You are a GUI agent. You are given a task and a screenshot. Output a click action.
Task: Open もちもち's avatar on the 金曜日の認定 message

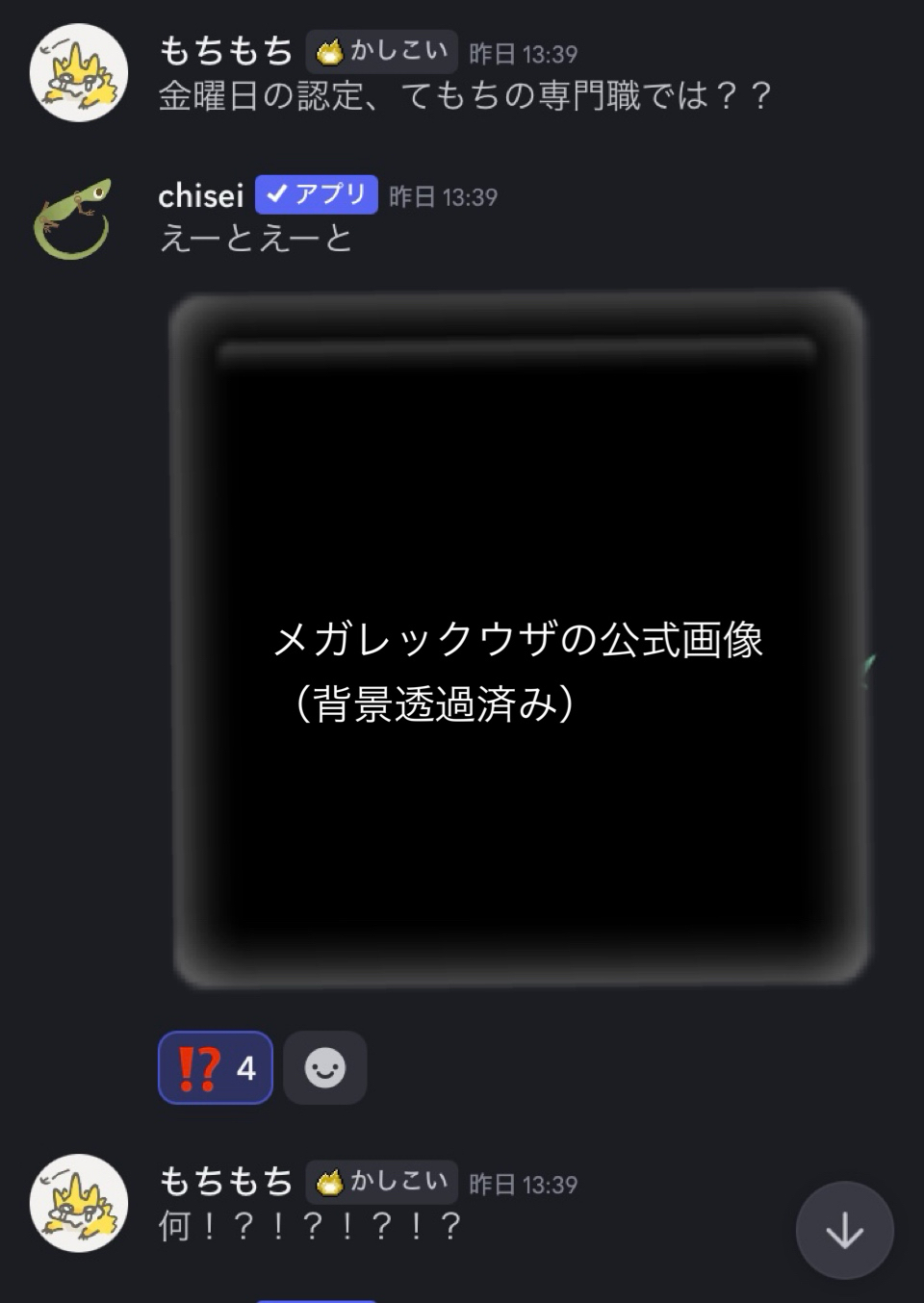(x=78, y=73)
